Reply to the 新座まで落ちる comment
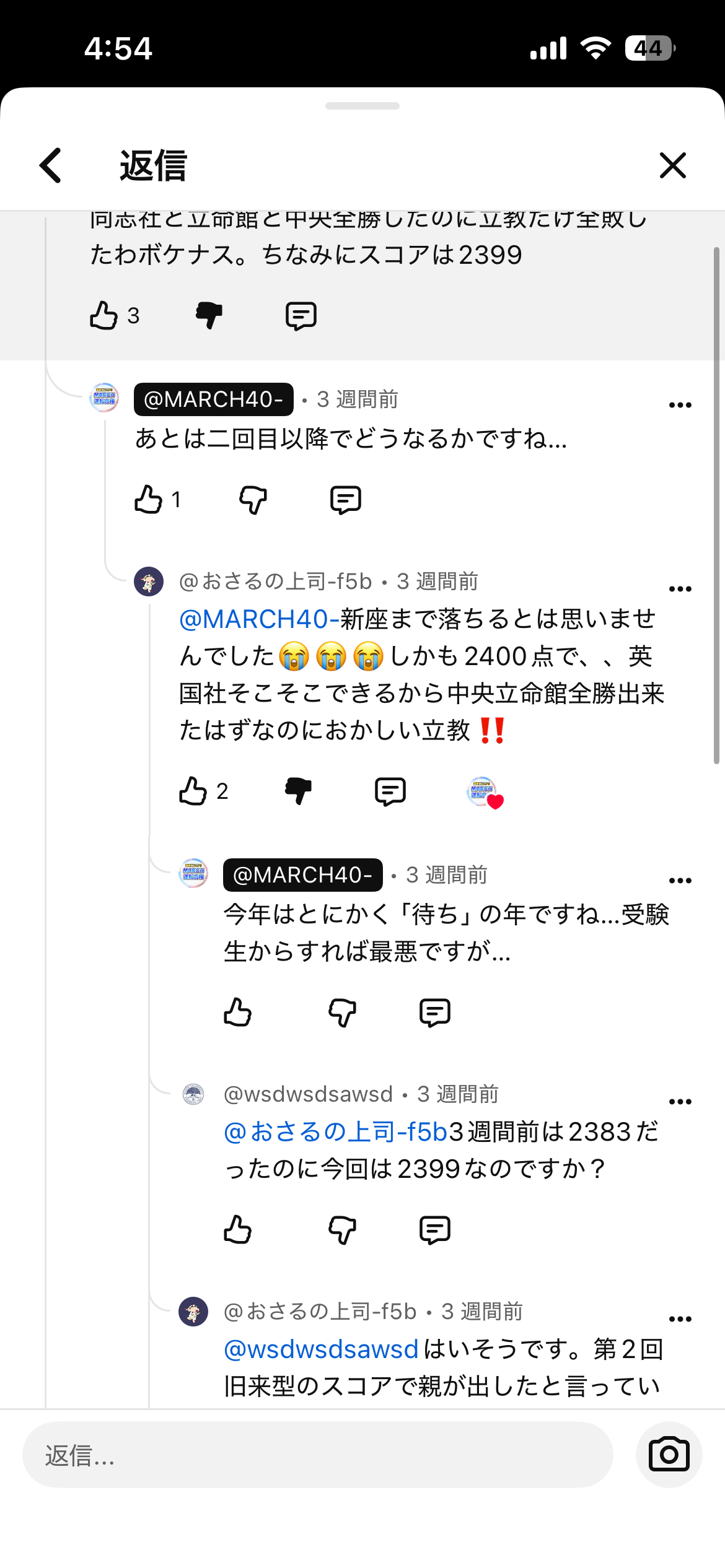This screenshot has height=1568, width=725. click(x=390, y=791)
